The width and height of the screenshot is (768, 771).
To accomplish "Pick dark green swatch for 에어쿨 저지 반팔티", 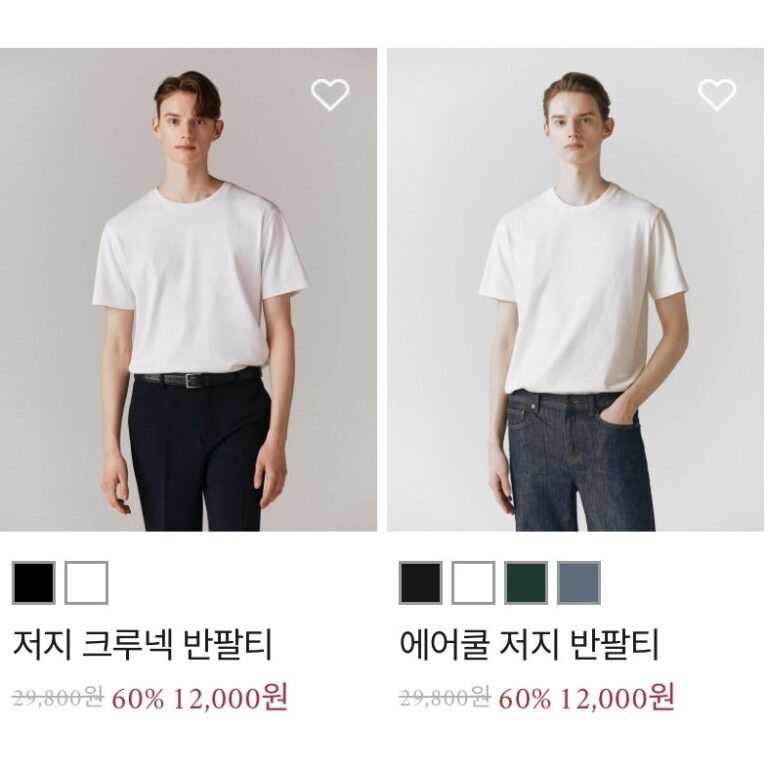I will point(526,583).
